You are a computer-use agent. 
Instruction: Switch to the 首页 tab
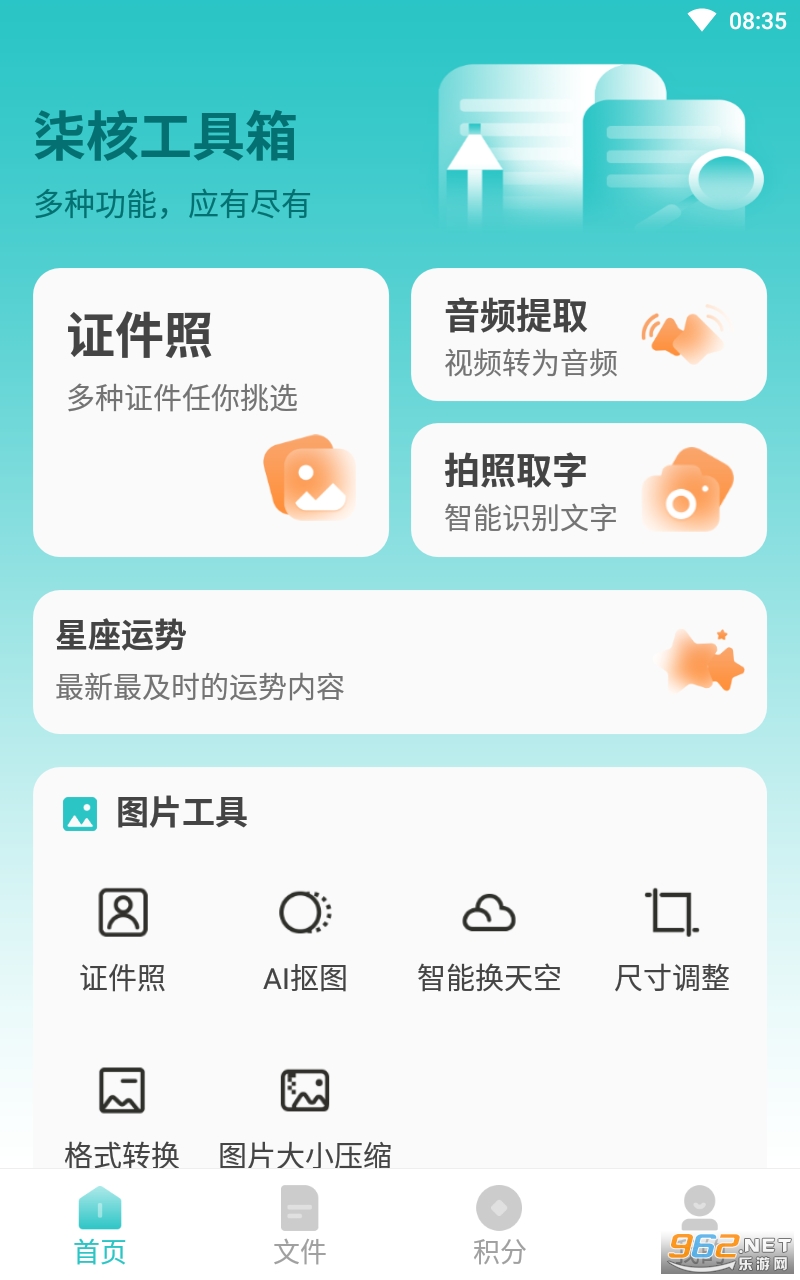[100, 1226]
